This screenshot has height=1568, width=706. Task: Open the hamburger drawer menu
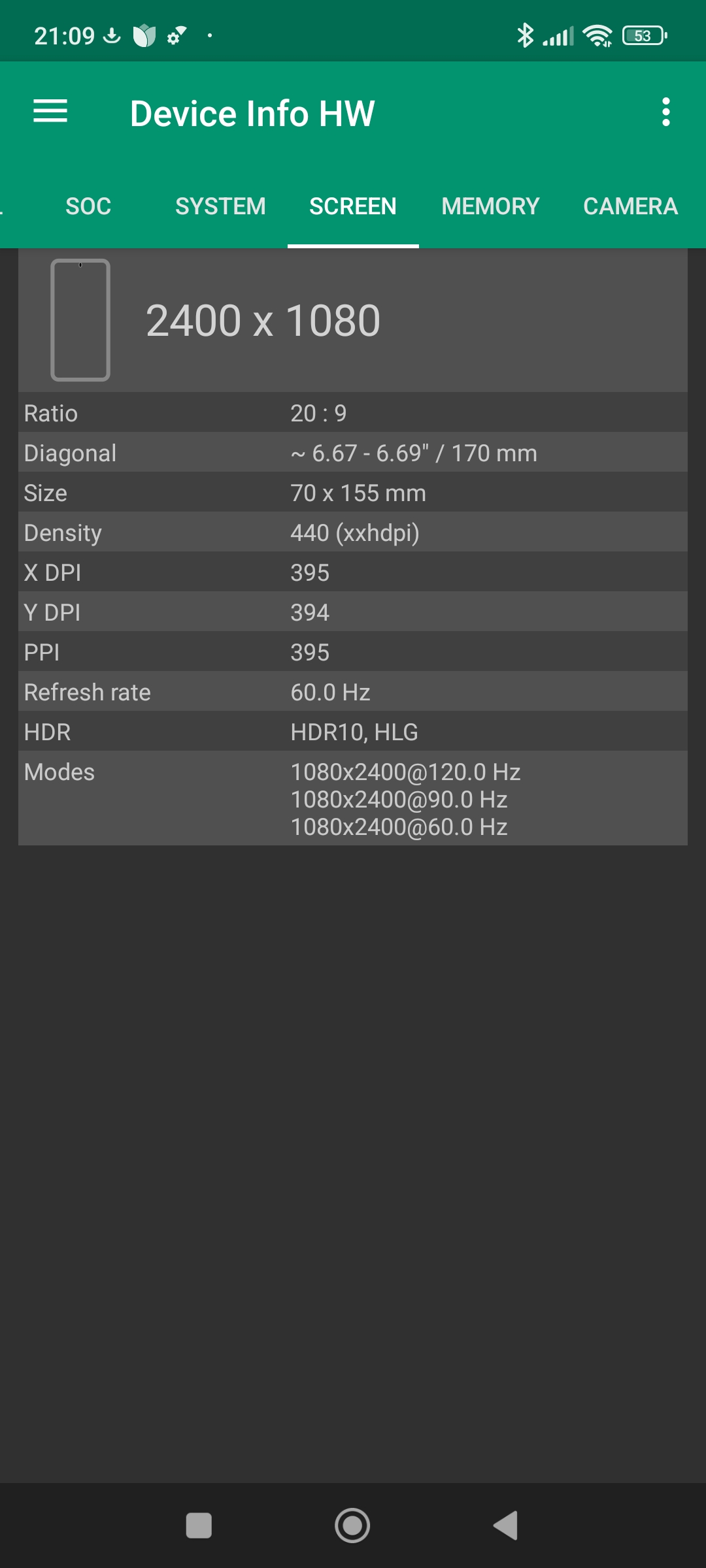[50, 112]
